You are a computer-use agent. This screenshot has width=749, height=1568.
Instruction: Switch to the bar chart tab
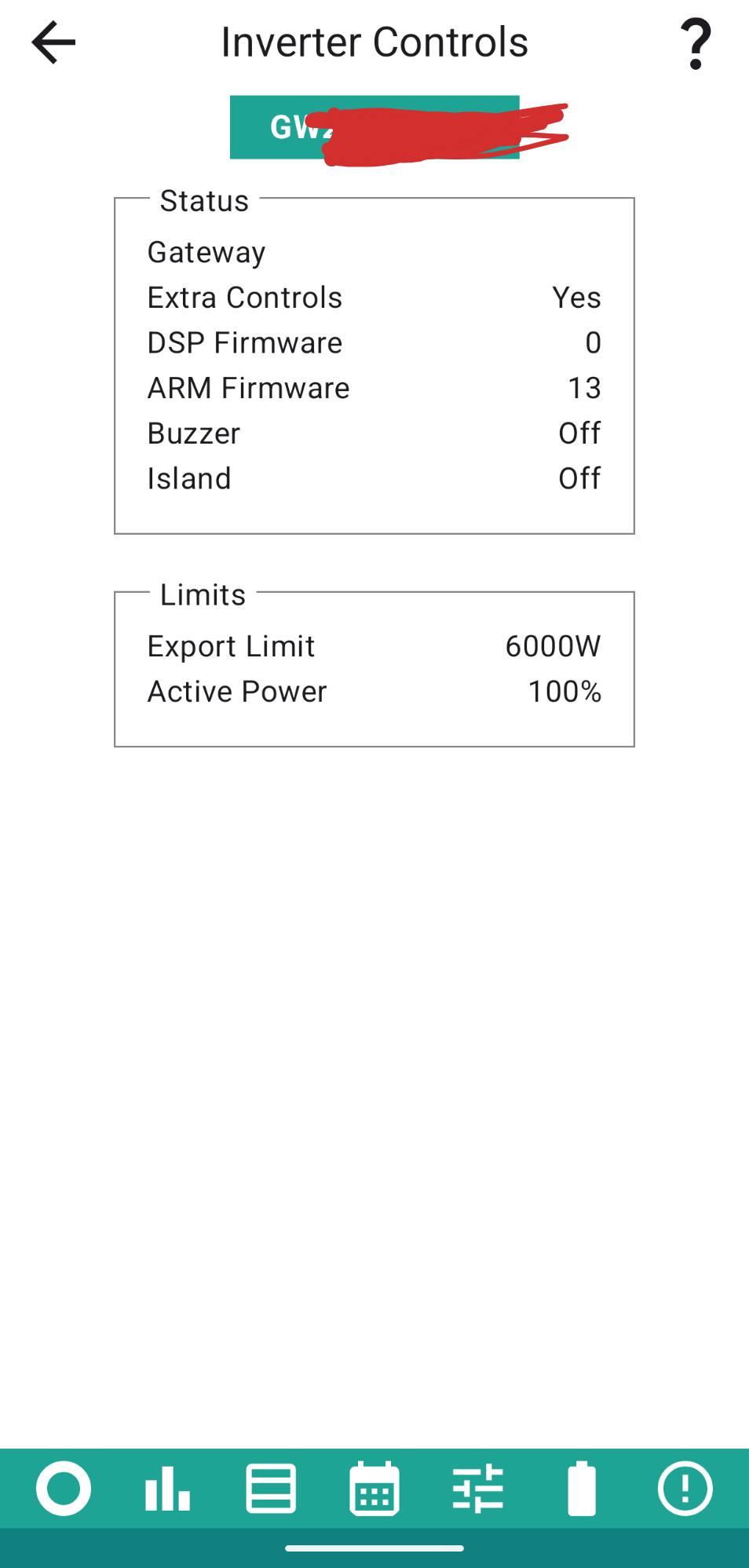pos(167,1488)
